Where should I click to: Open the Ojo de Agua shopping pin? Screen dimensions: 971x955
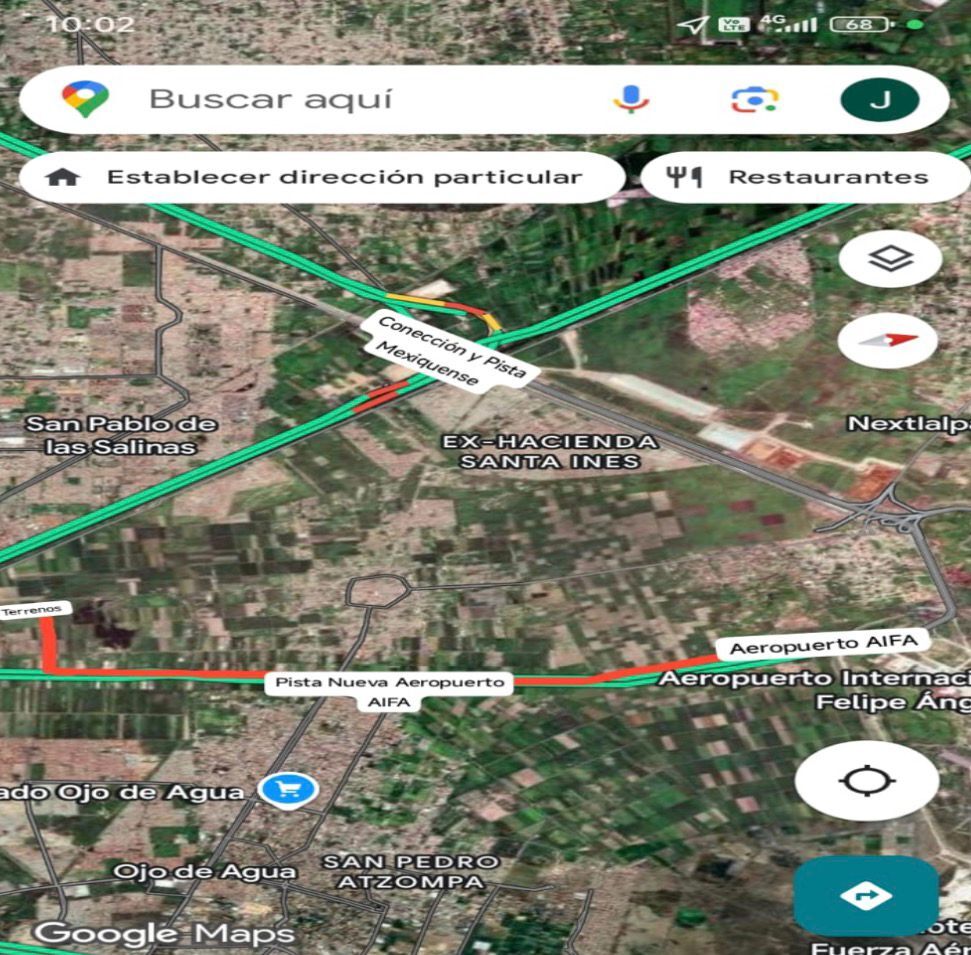288,790
